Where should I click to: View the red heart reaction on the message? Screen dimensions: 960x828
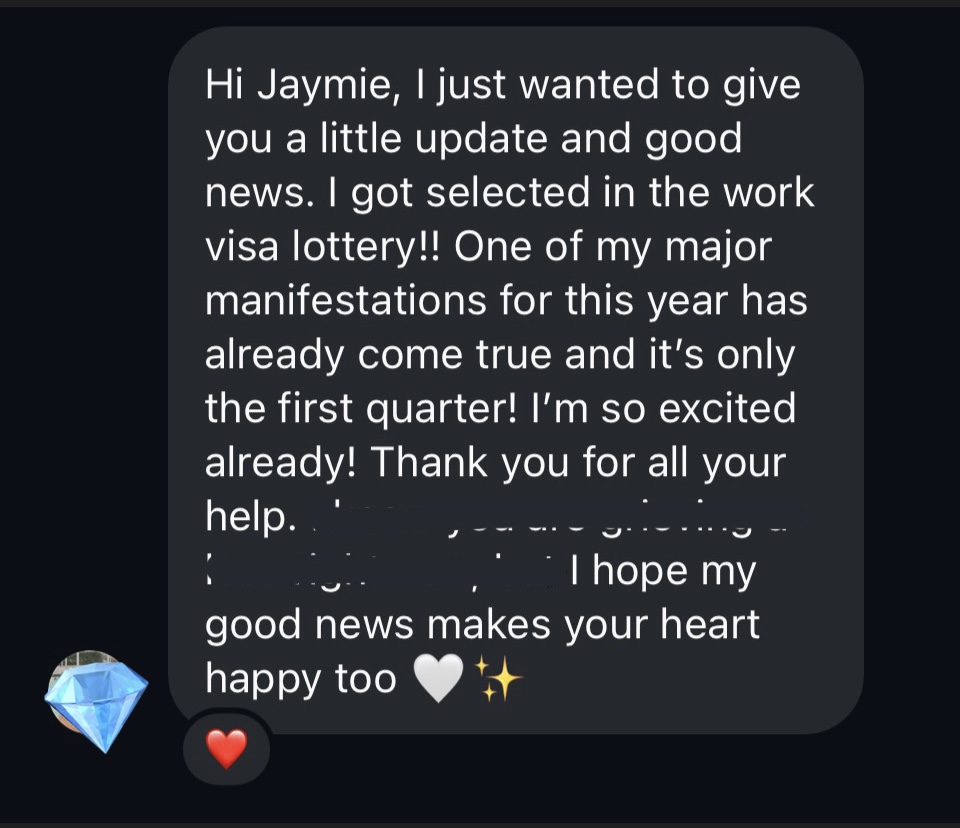pos(226,748)
